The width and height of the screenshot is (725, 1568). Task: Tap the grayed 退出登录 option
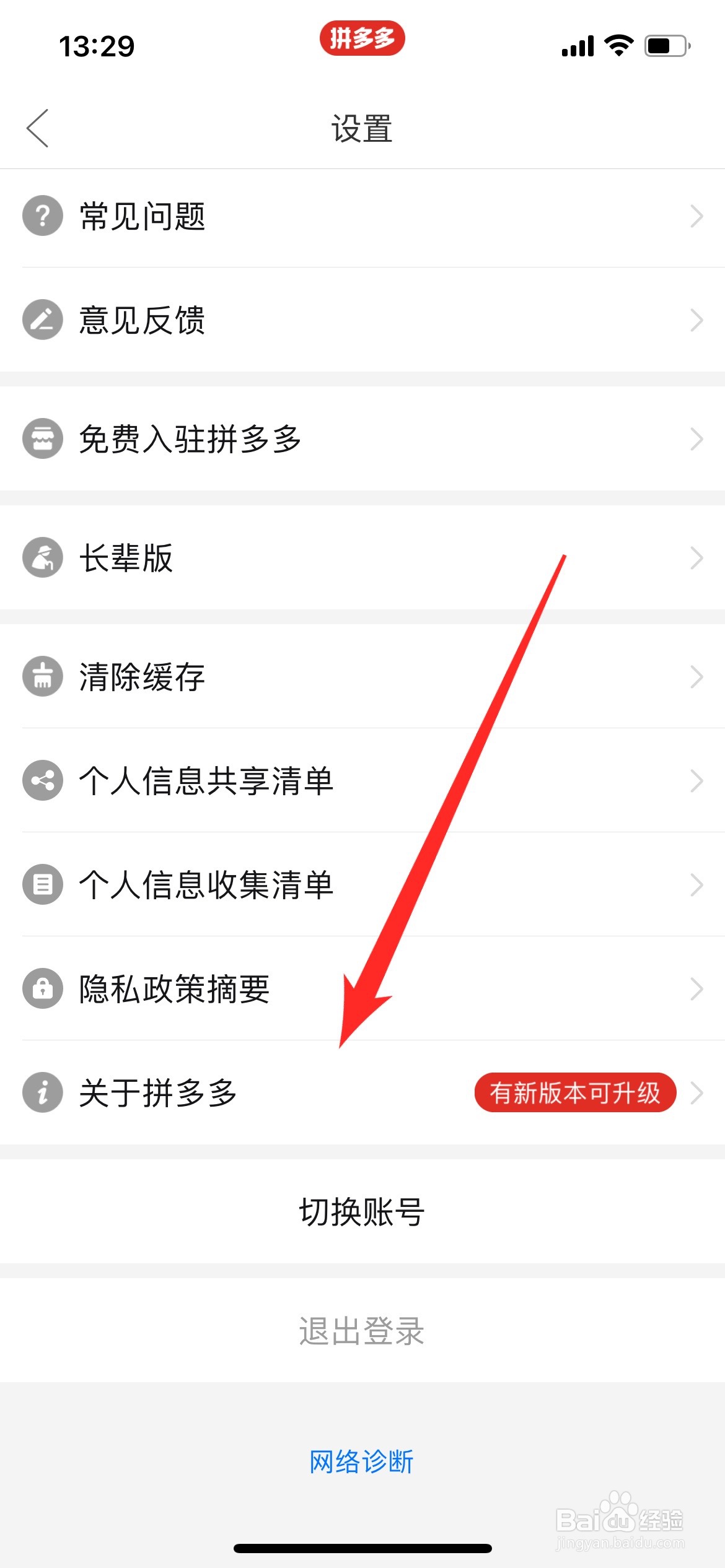coord(361,1333)
